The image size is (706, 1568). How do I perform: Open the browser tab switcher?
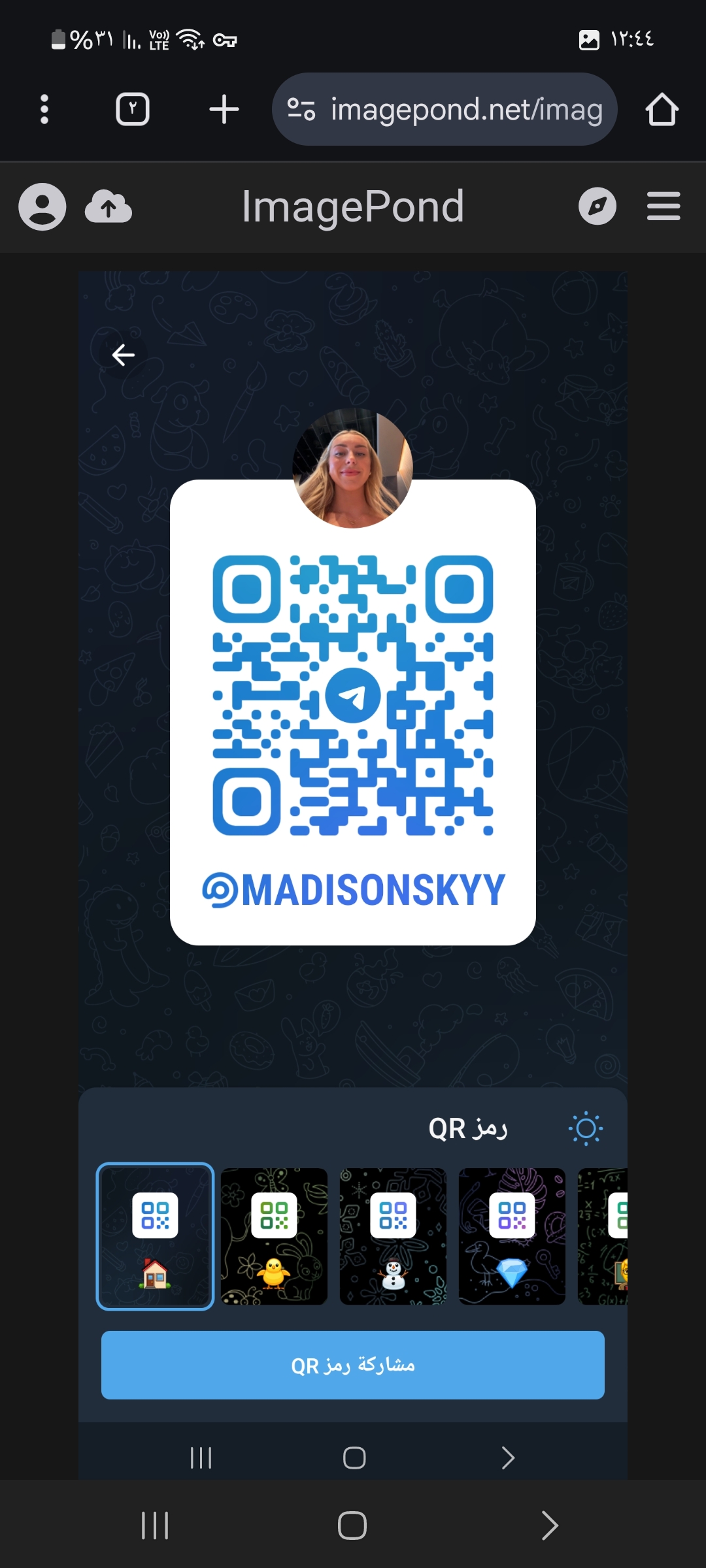point(133,109)
